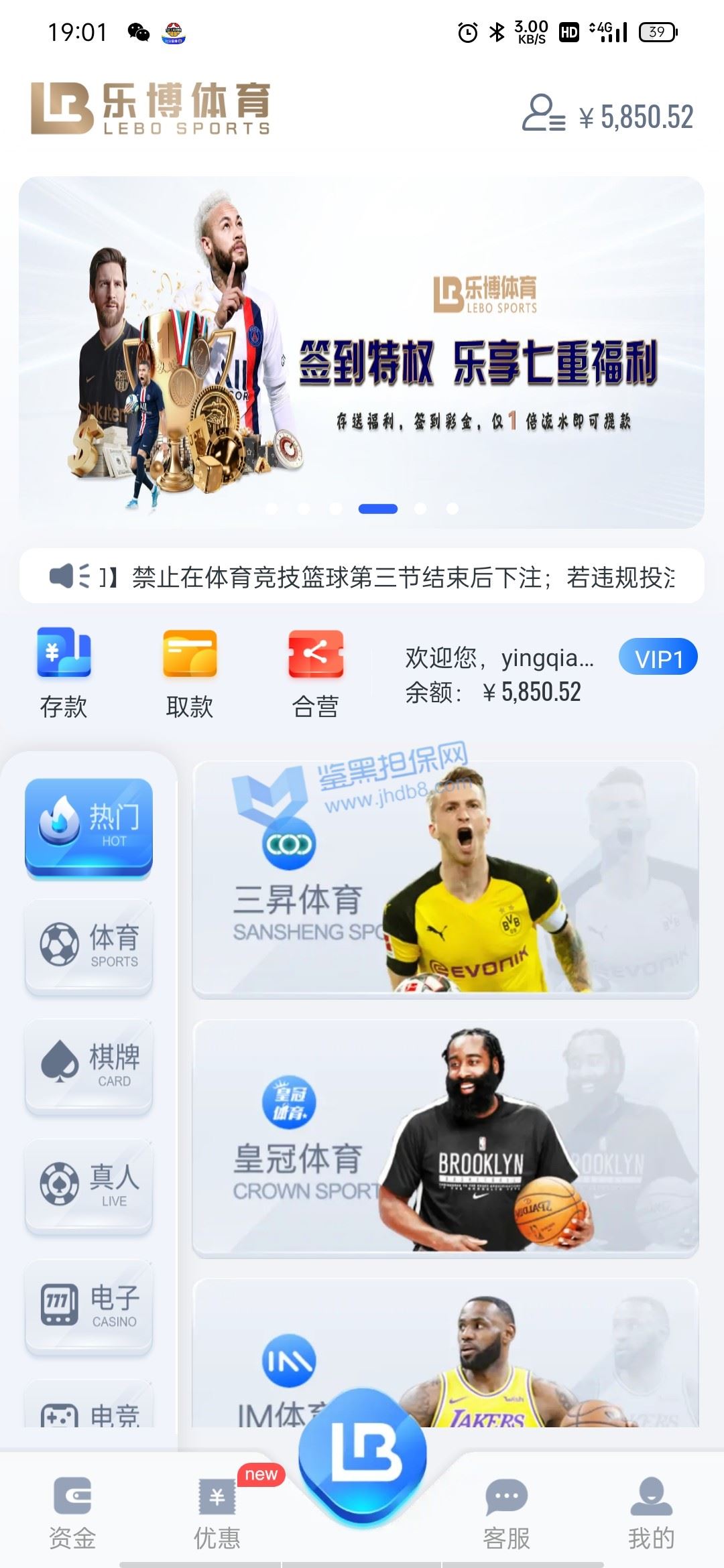Open 存款 deposit
This screenshot has width=724, height=1568.
coord(64,672)
